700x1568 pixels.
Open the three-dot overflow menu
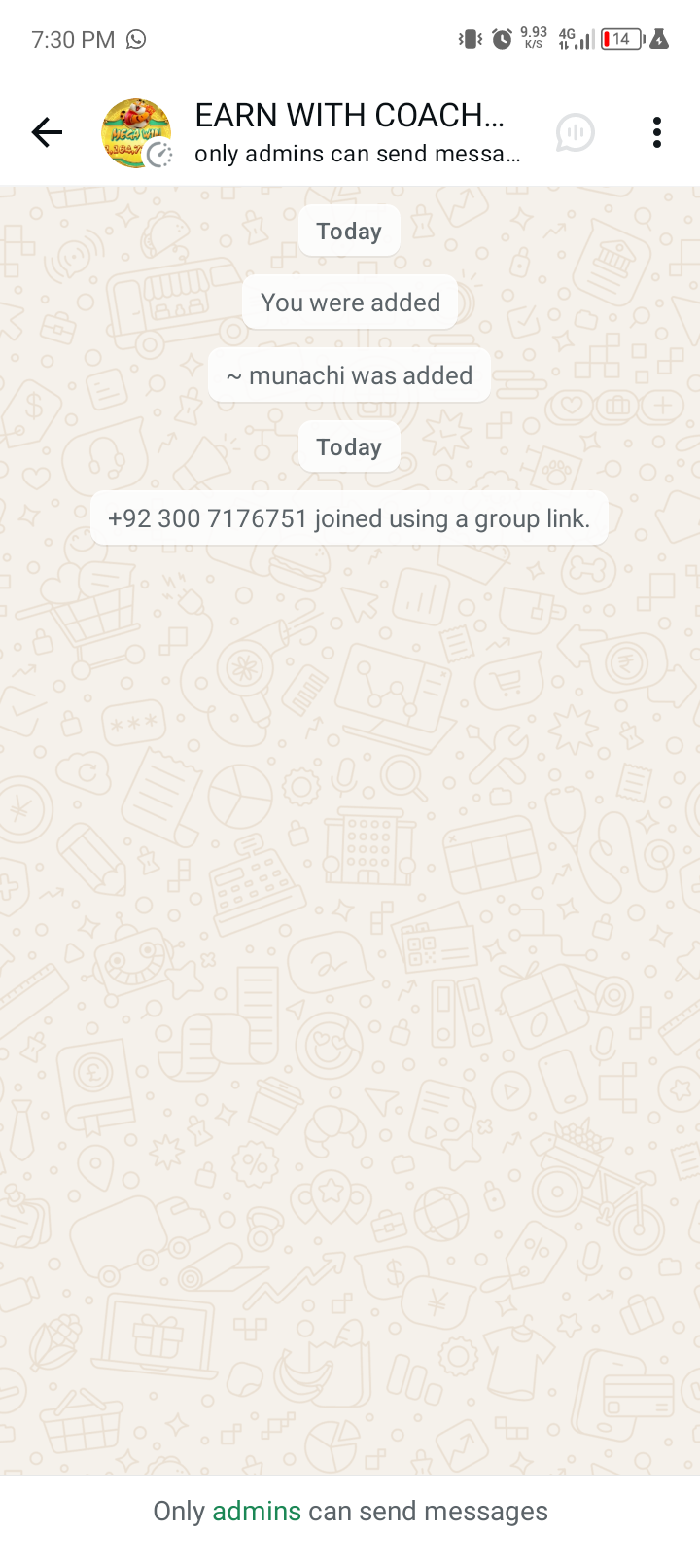657,132
